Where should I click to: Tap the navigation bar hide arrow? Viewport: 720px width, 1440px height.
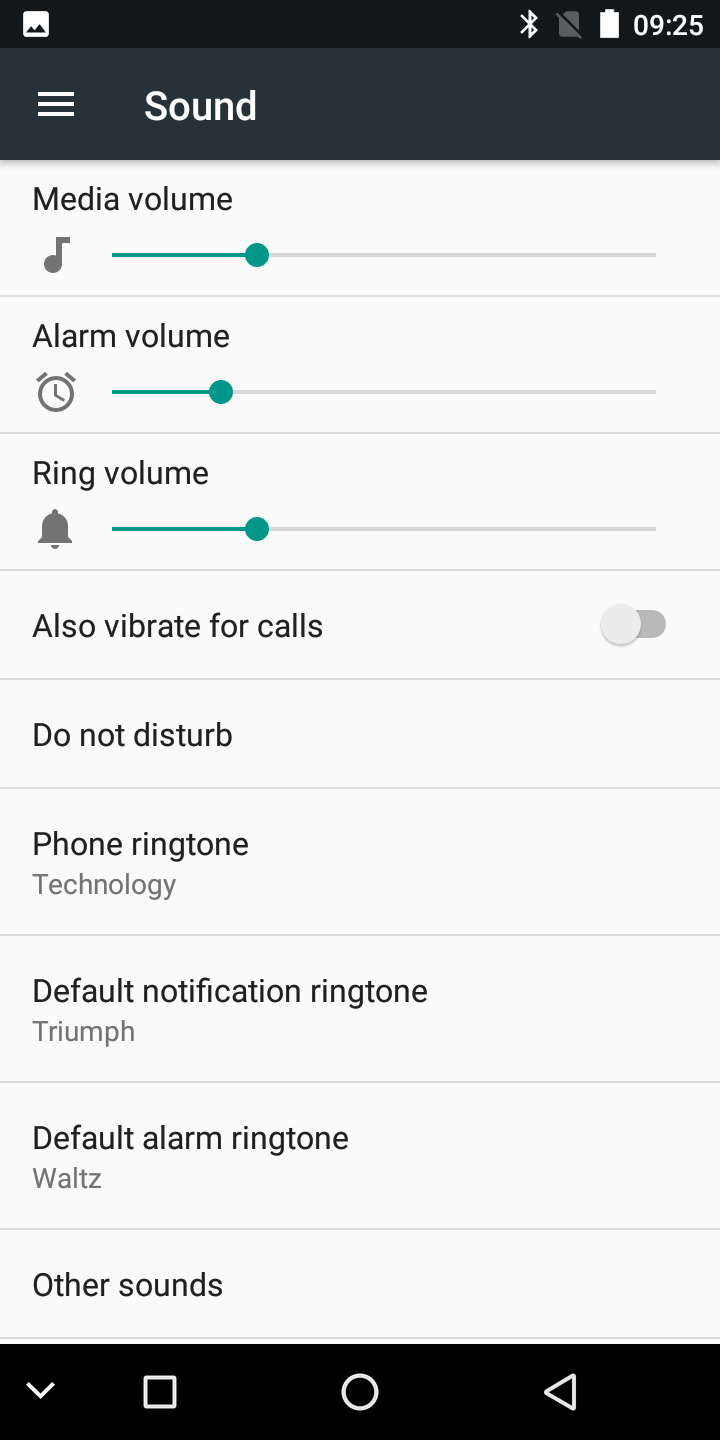(x=40, y=1390)
